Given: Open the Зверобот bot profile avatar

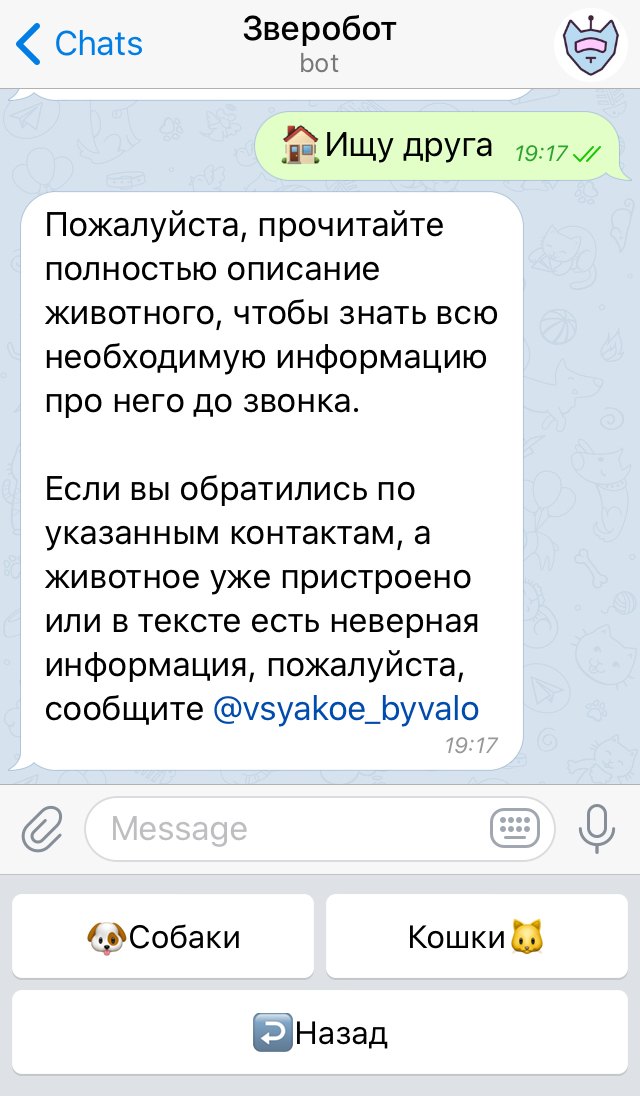Looking at the screenshot, I should pos(591,45).
